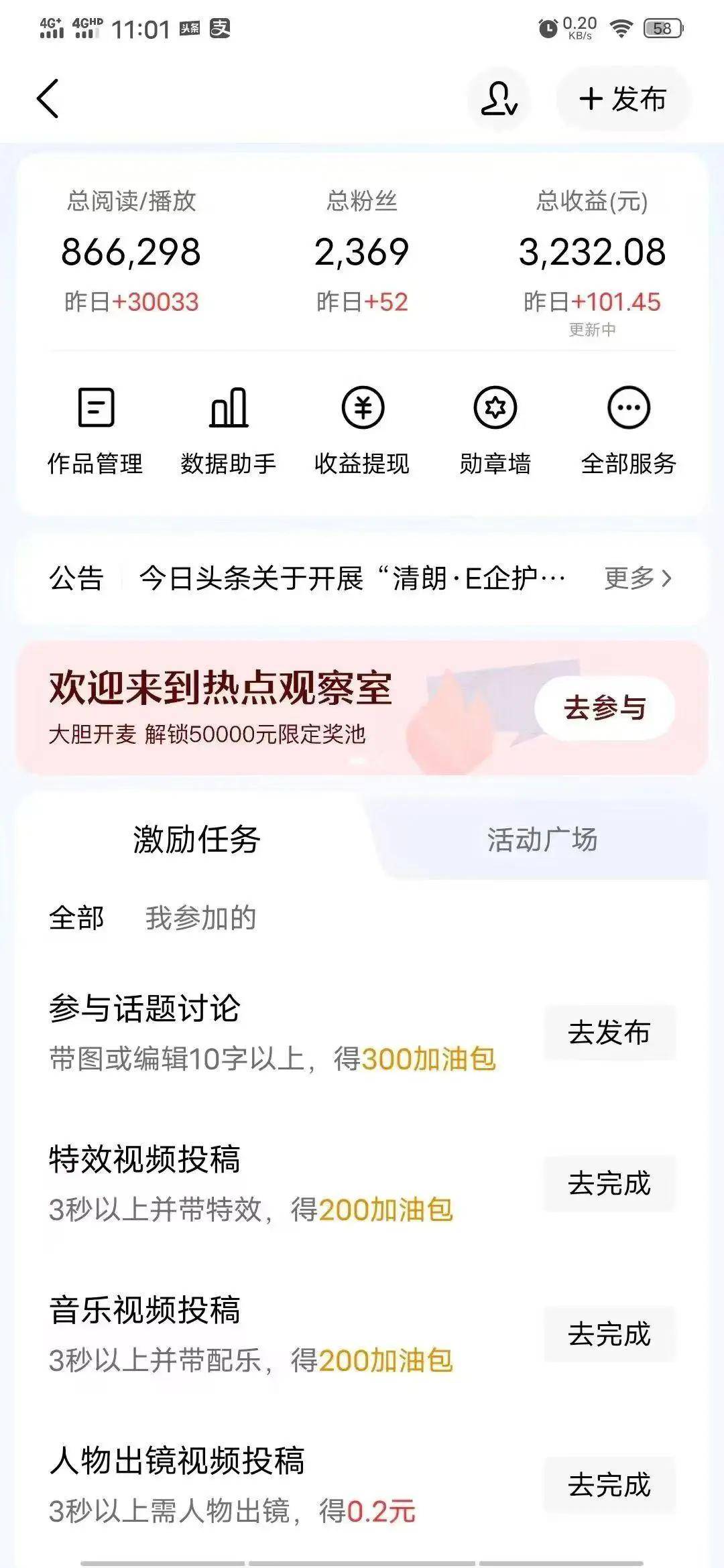Tap 更多 to see more announcements
Viewport: 724px width, 1568px height.
coord(637,578)
